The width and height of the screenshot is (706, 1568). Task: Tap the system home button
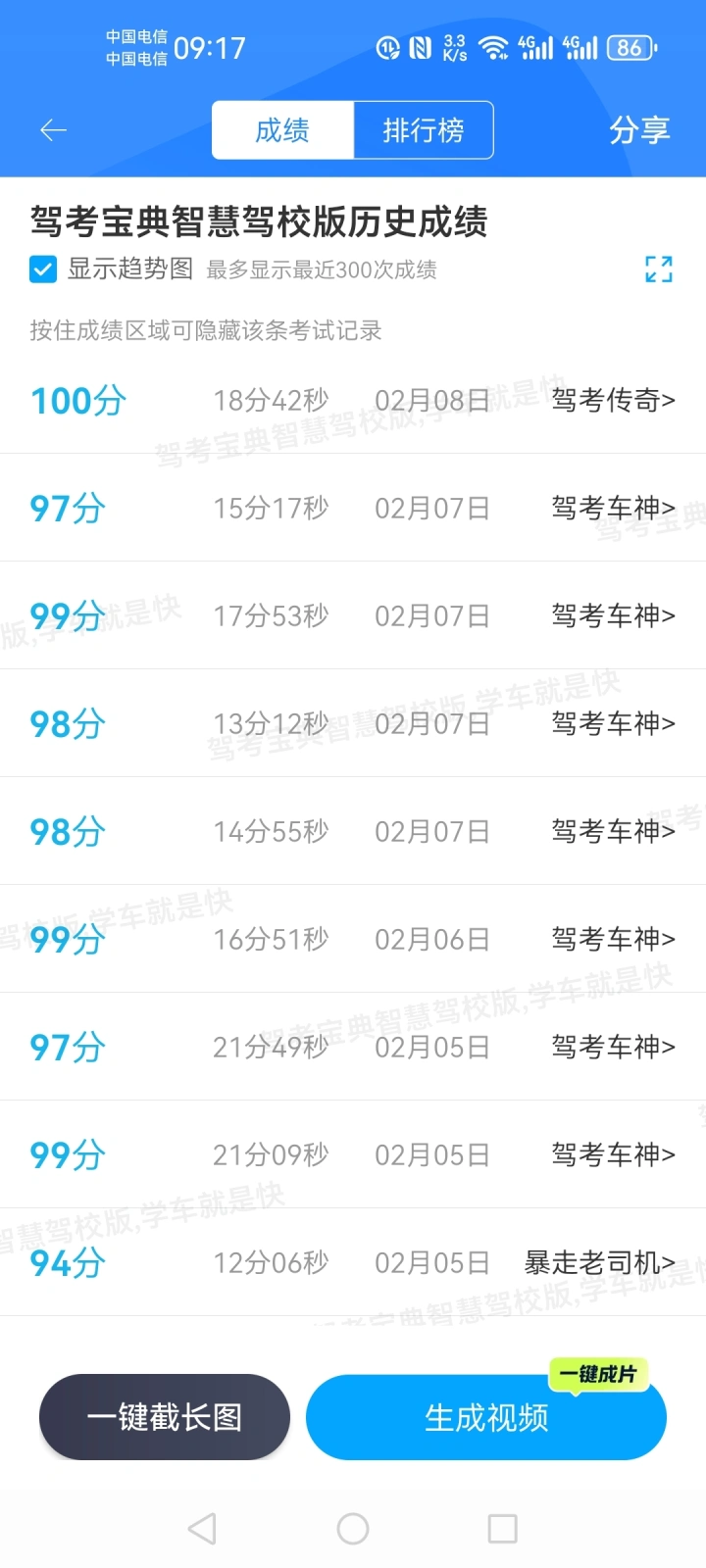click(x=353, y=1528)
